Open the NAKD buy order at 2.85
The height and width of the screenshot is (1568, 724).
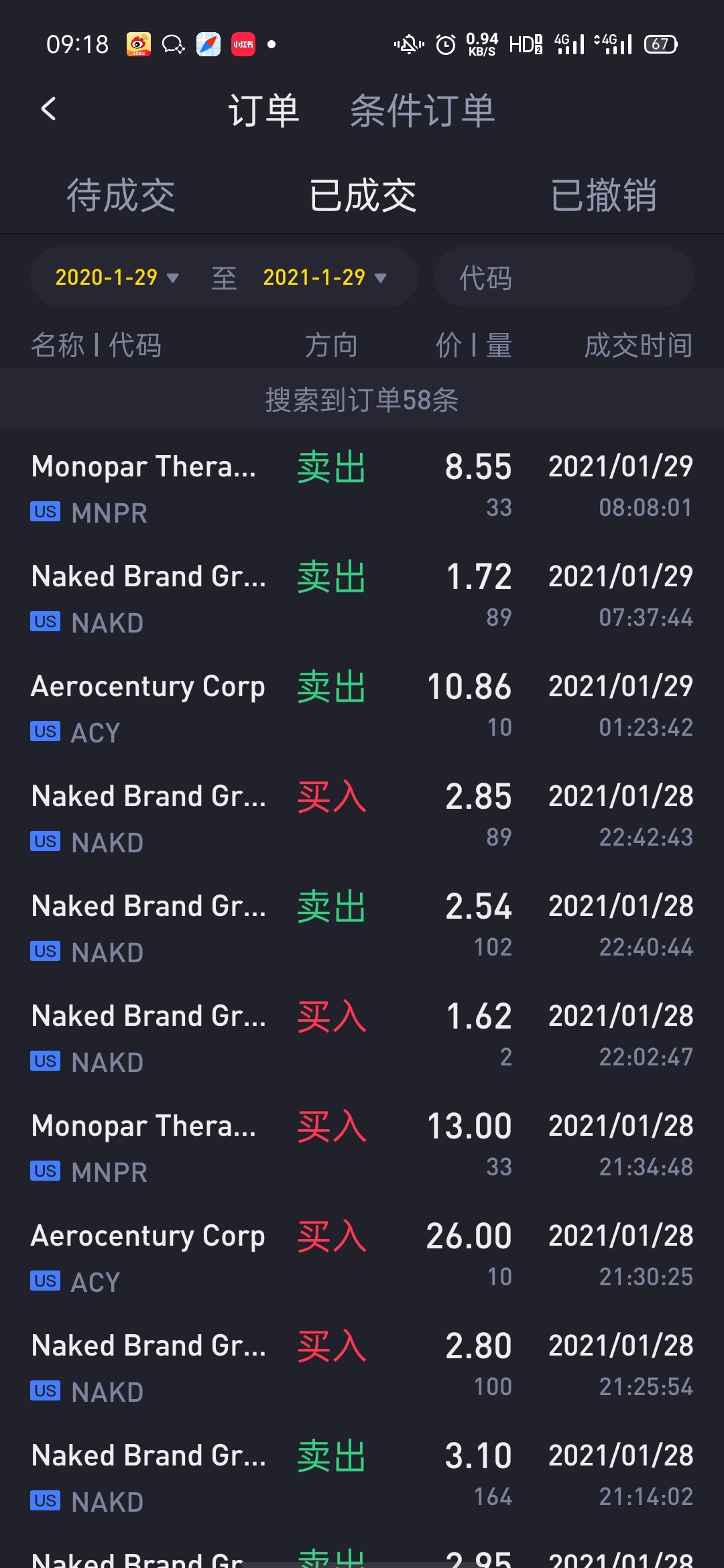pyautogui.click(x=362, y=817)
